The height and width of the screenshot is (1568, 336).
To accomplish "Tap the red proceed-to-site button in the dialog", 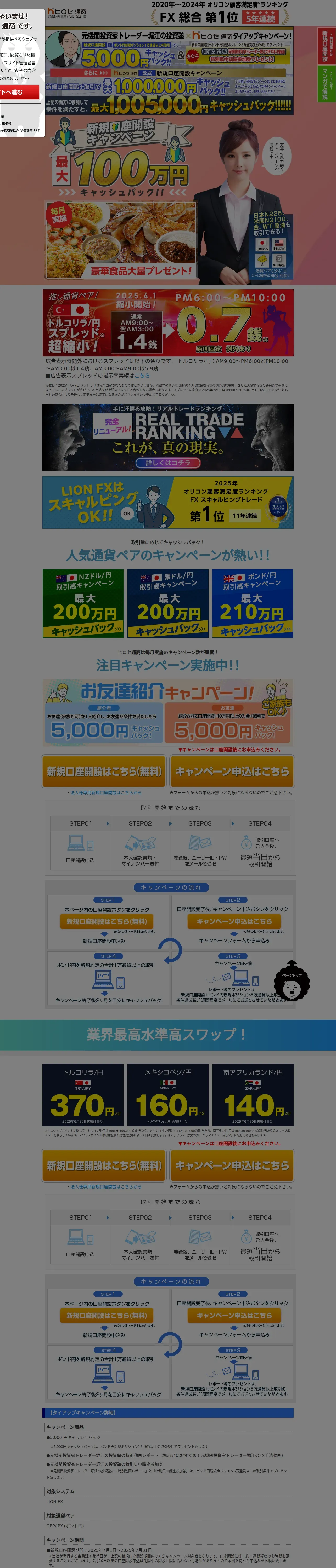I will click(x=20, y=92).
